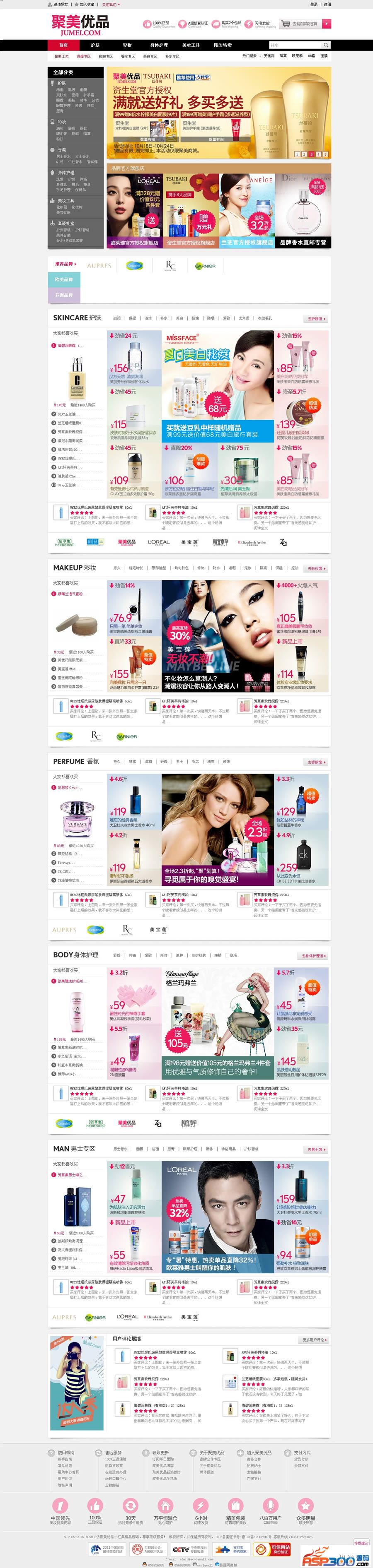Select the 美妆工具 nav tab
The image size is (373, 1568).
(x=191, y=45)
